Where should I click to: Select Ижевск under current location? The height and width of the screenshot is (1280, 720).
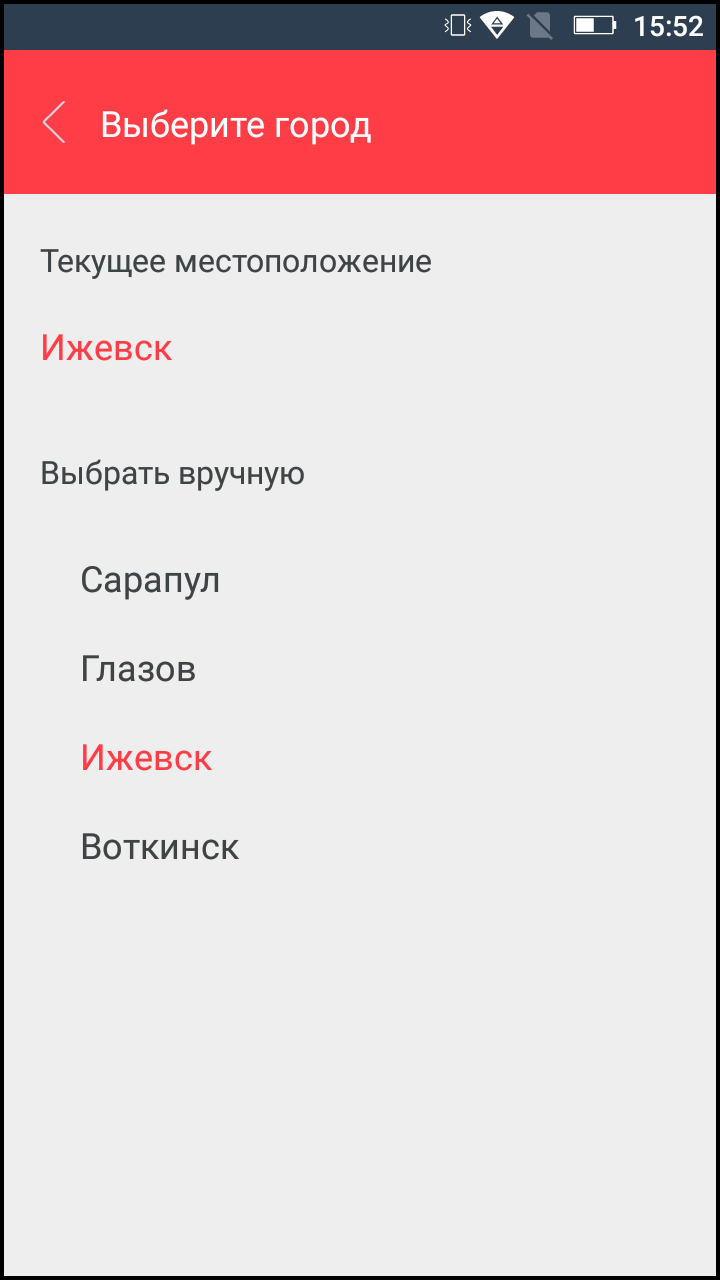[x=107, y=348]
